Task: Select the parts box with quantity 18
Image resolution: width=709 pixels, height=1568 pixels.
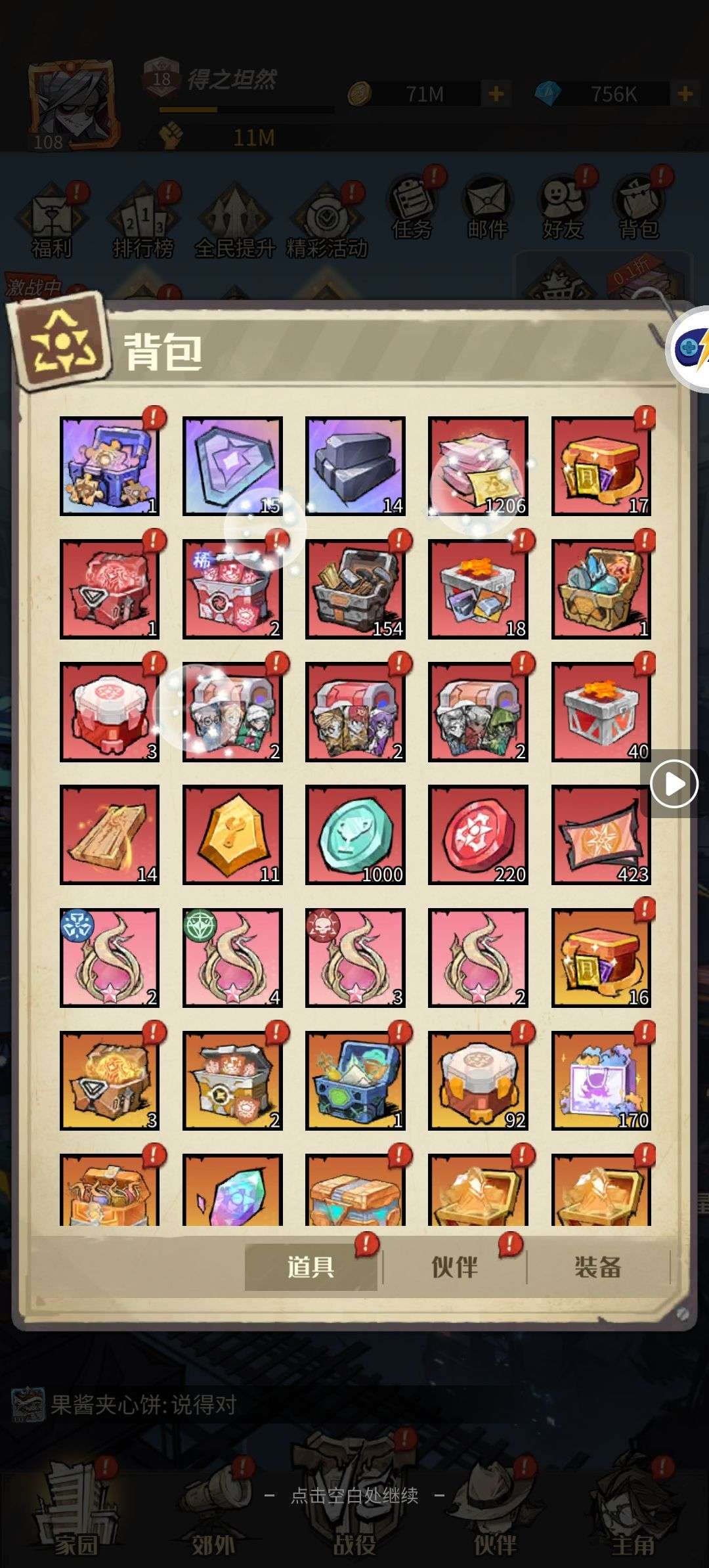Action: point(478,589)
